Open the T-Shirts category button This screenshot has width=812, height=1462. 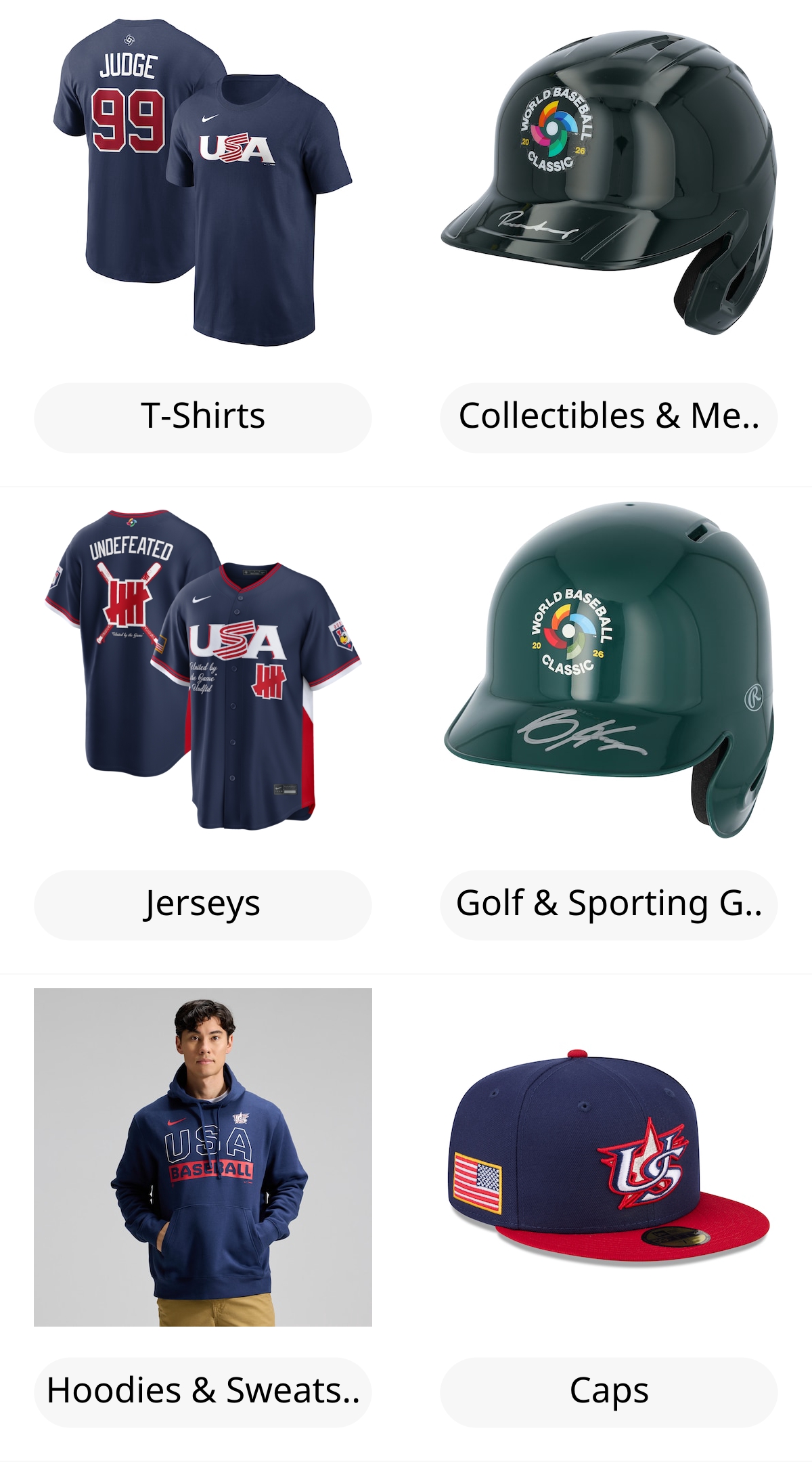[x=203, y=417]
